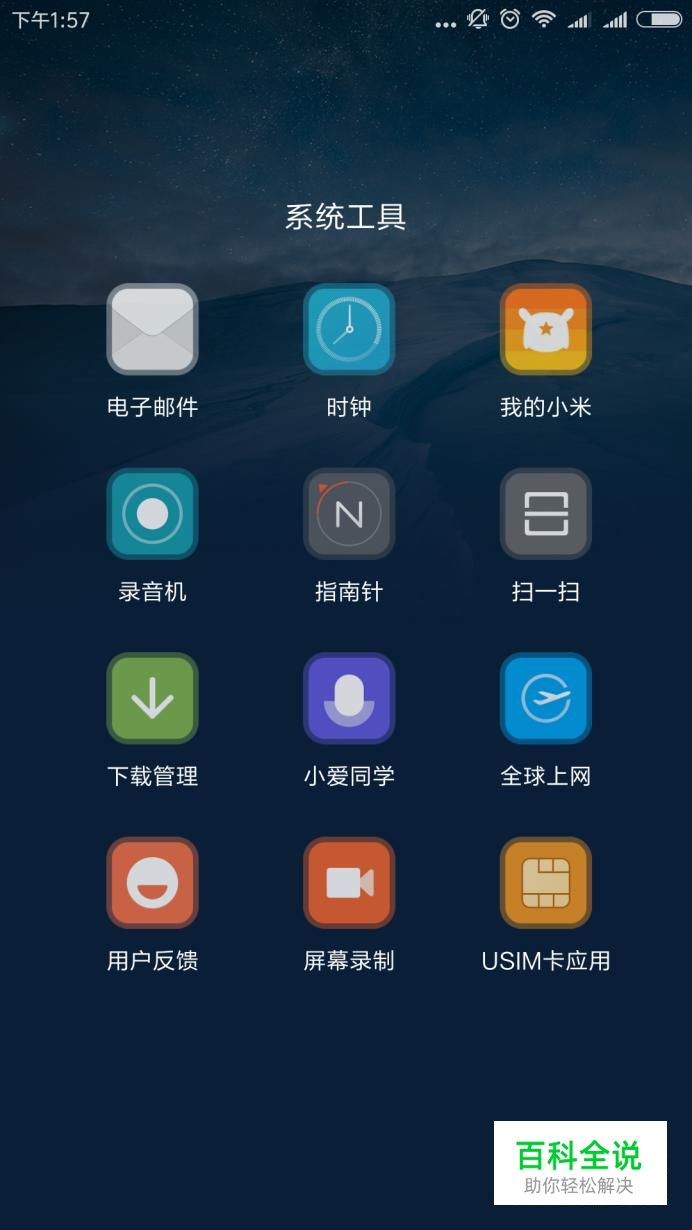Start the 录音机 recorder app
The image size is (692, 1230).
click(x=152, y=514)
